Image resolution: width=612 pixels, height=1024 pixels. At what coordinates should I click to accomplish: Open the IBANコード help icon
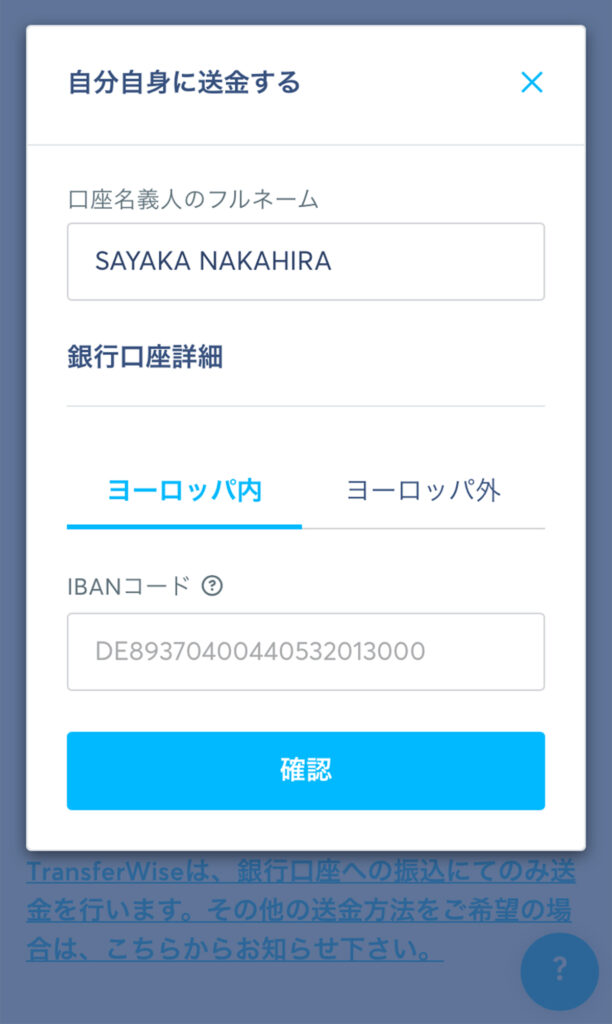[212, 586]
